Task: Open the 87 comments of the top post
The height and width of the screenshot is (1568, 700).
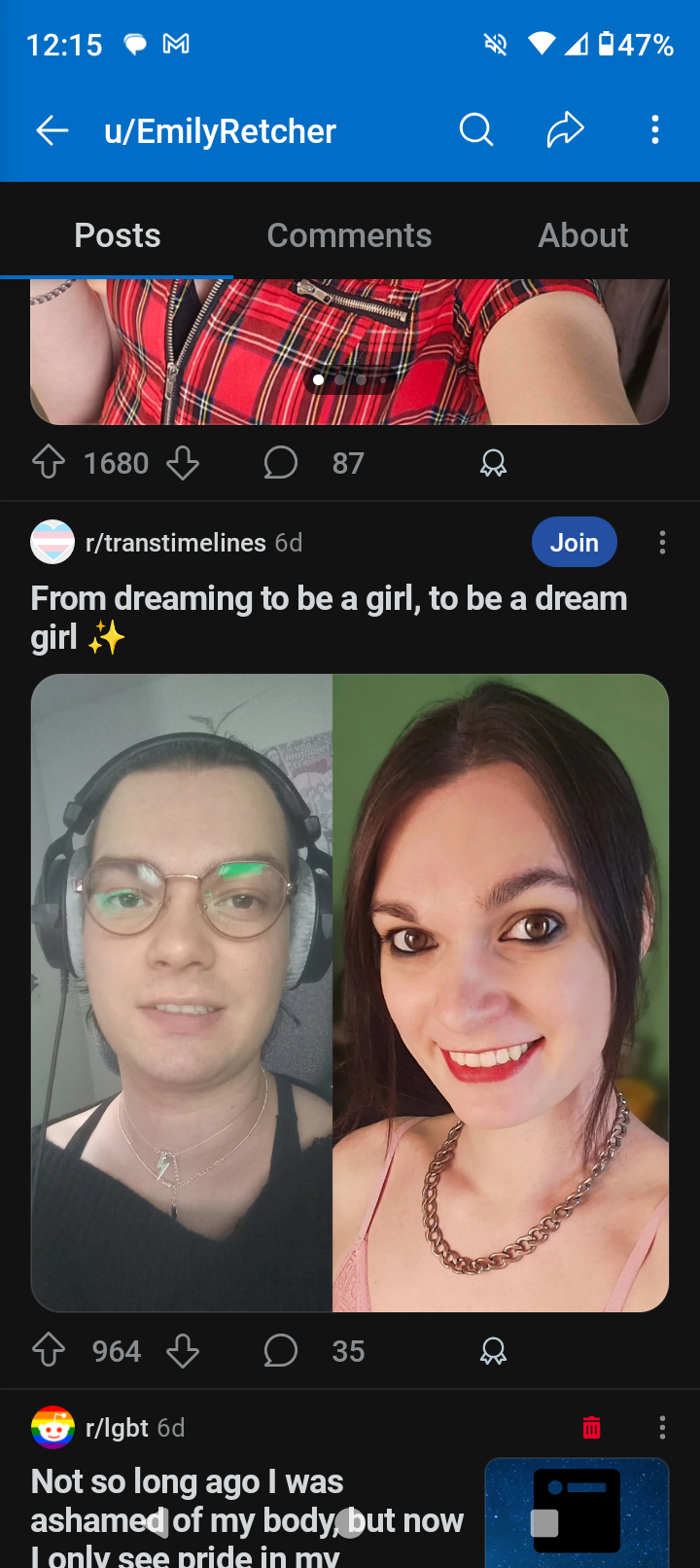Action: point(314,463)
